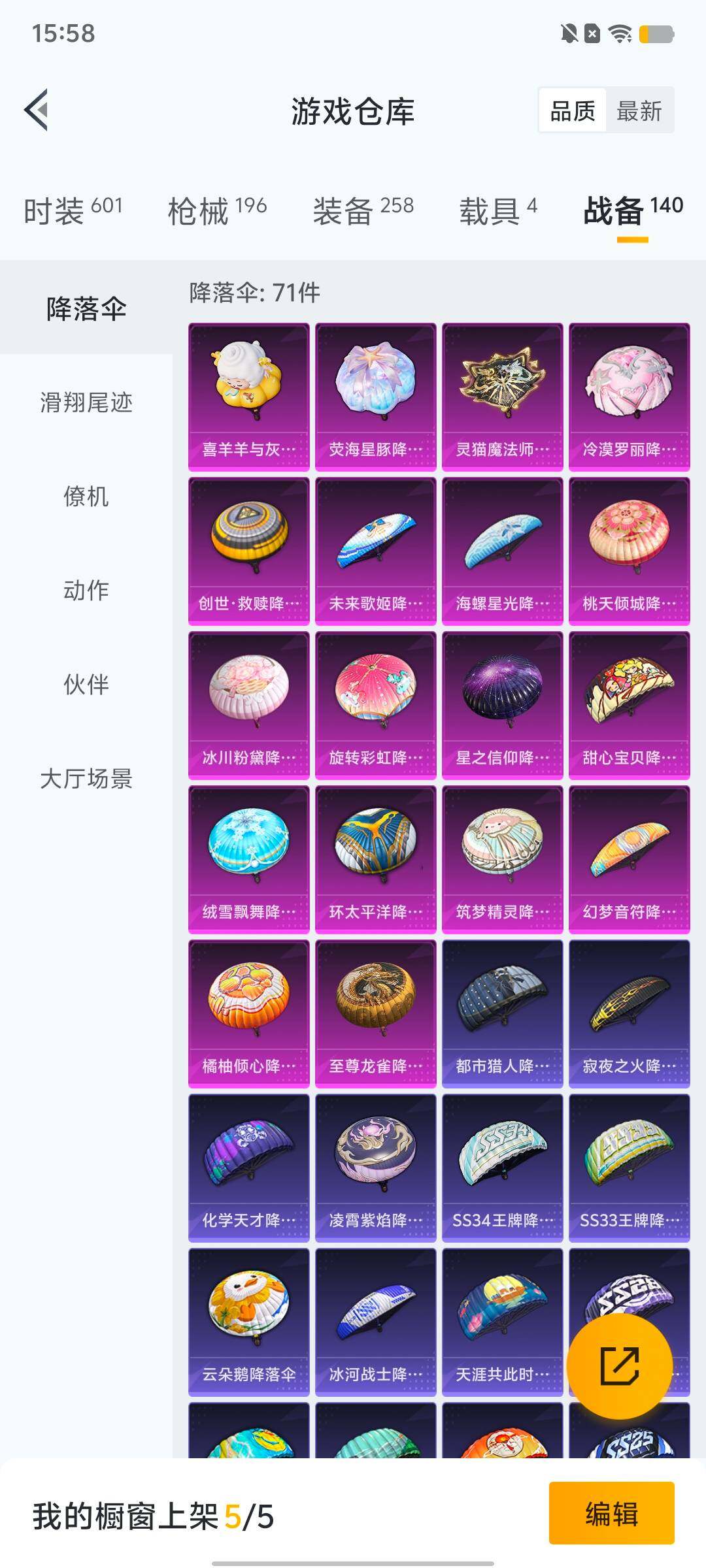
Task: Sort items by 品质
Action: click(x=573, y=110)
